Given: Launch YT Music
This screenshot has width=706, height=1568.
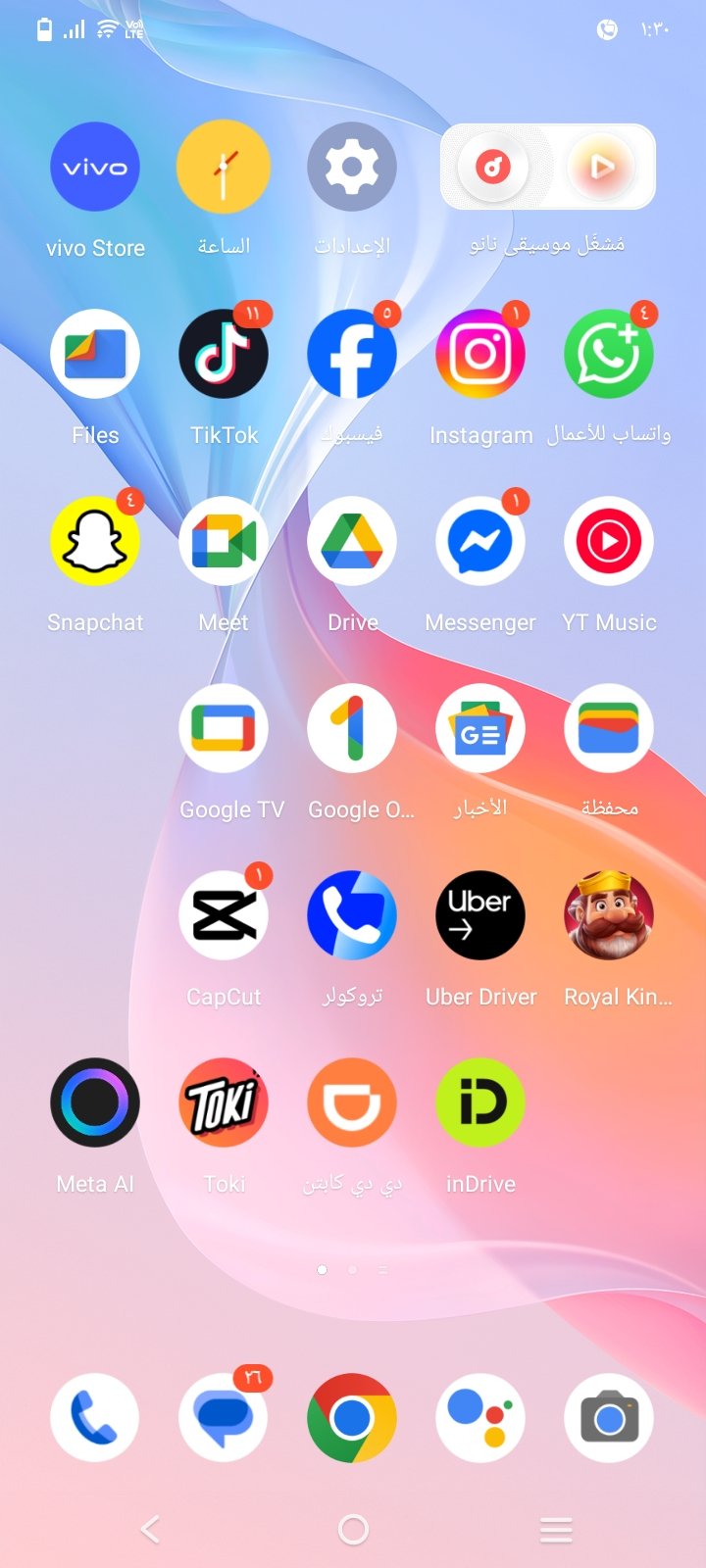Looking at the screenshot, I should click(x=609, y=542).
